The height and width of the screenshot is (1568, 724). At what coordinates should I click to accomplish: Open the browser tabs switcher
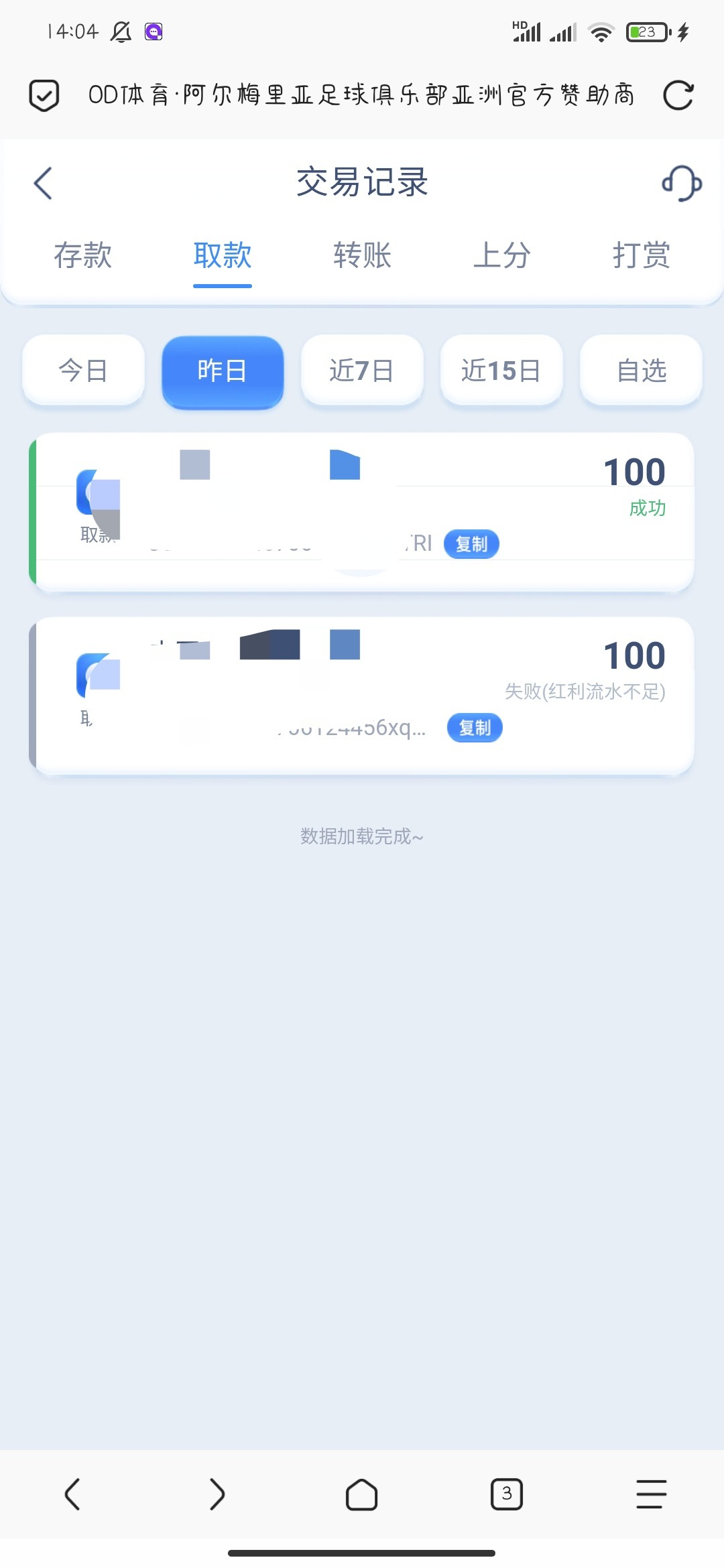click(x=507, y=1494)
